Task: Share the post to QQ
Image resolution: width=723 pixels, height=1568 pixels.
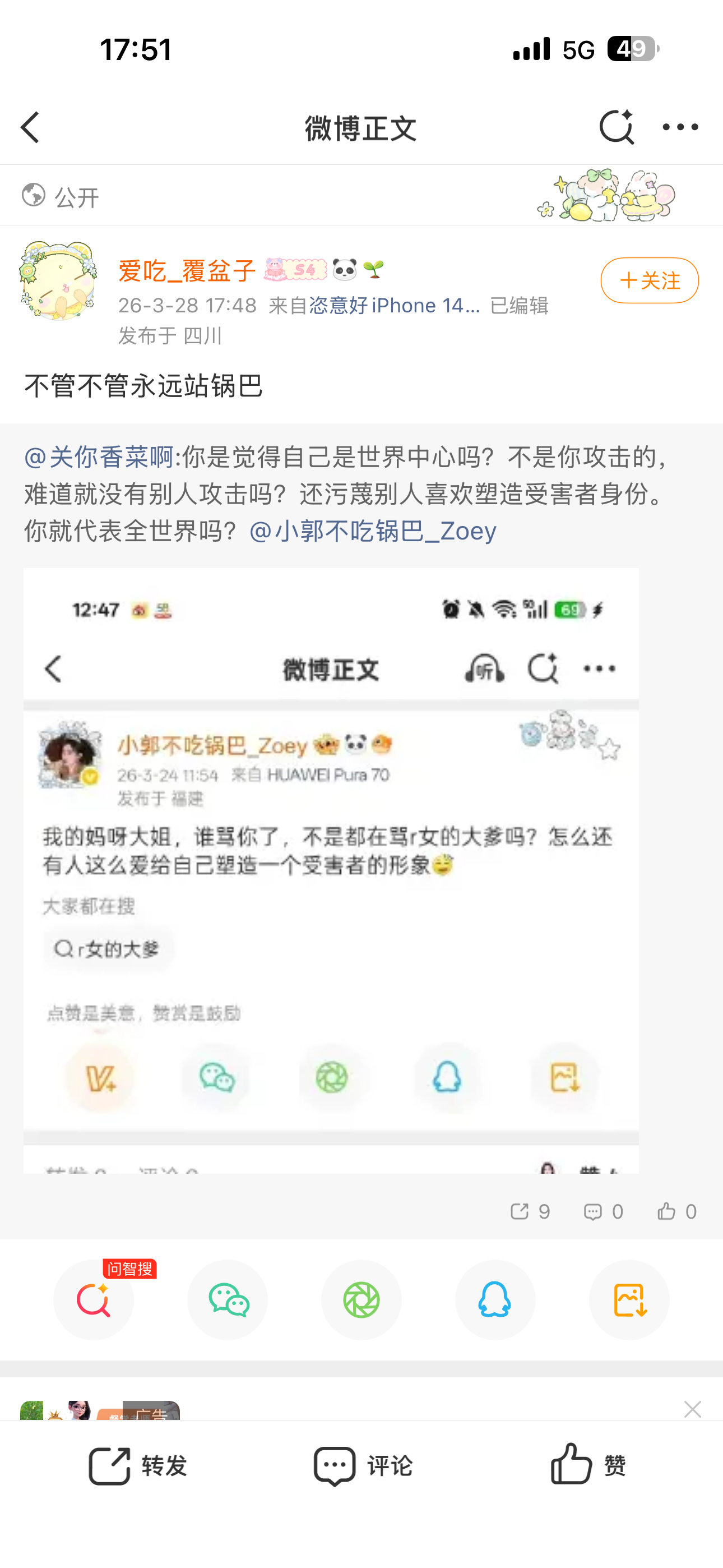Action: pyautogui.click(x=495, y=1300)
